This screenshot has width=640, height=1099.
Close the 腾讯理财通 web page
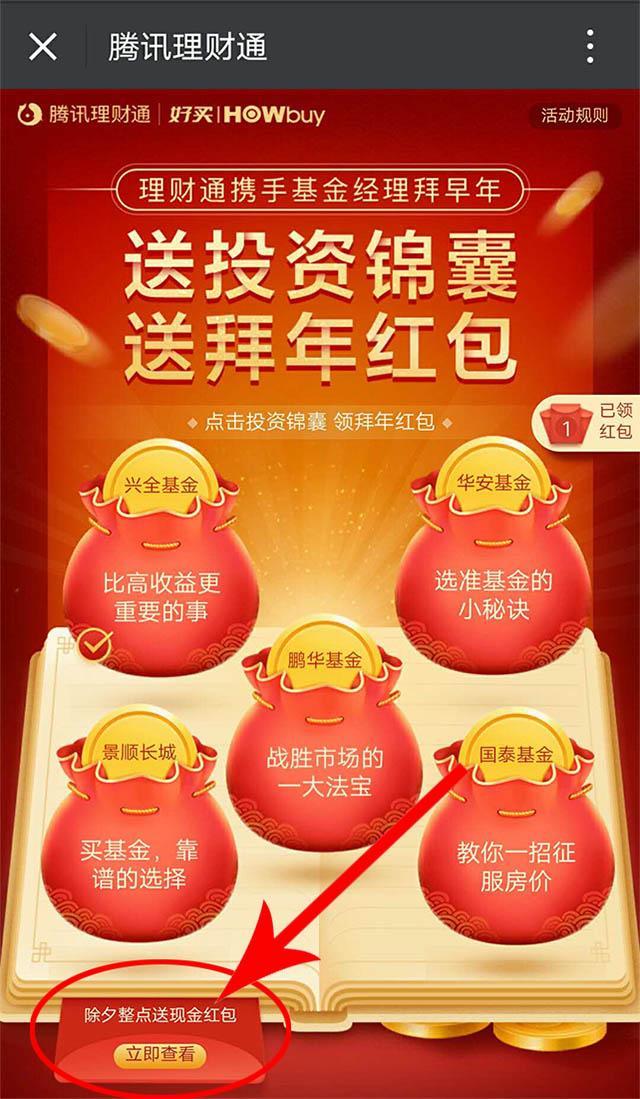click(43, 46)
